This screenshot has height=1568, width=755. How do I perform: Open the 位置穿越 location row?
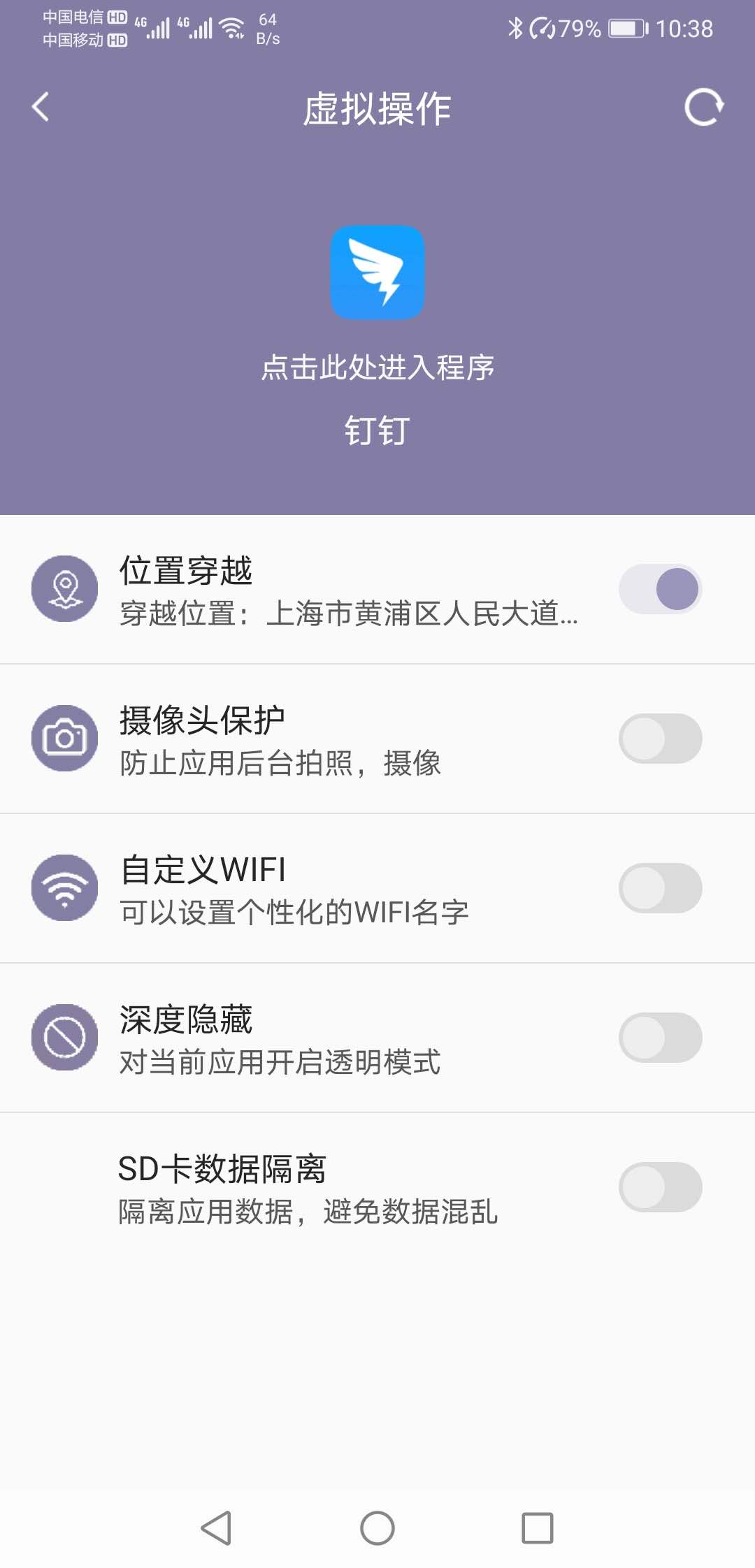(377, 590)
